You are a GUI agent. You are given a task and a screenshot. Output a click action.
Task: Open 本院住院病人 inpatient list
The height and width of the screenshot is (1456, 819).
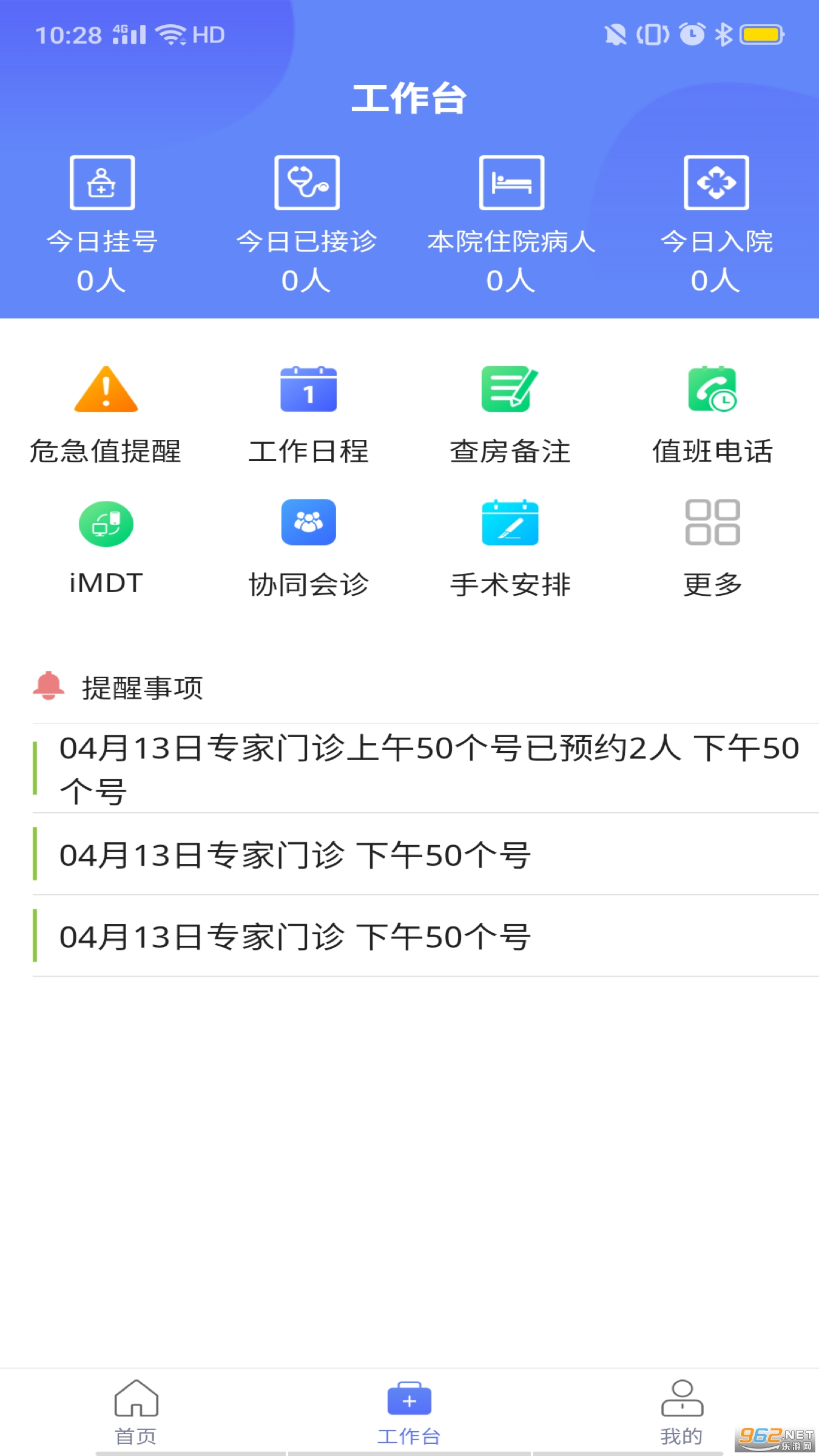coord(511,224)
